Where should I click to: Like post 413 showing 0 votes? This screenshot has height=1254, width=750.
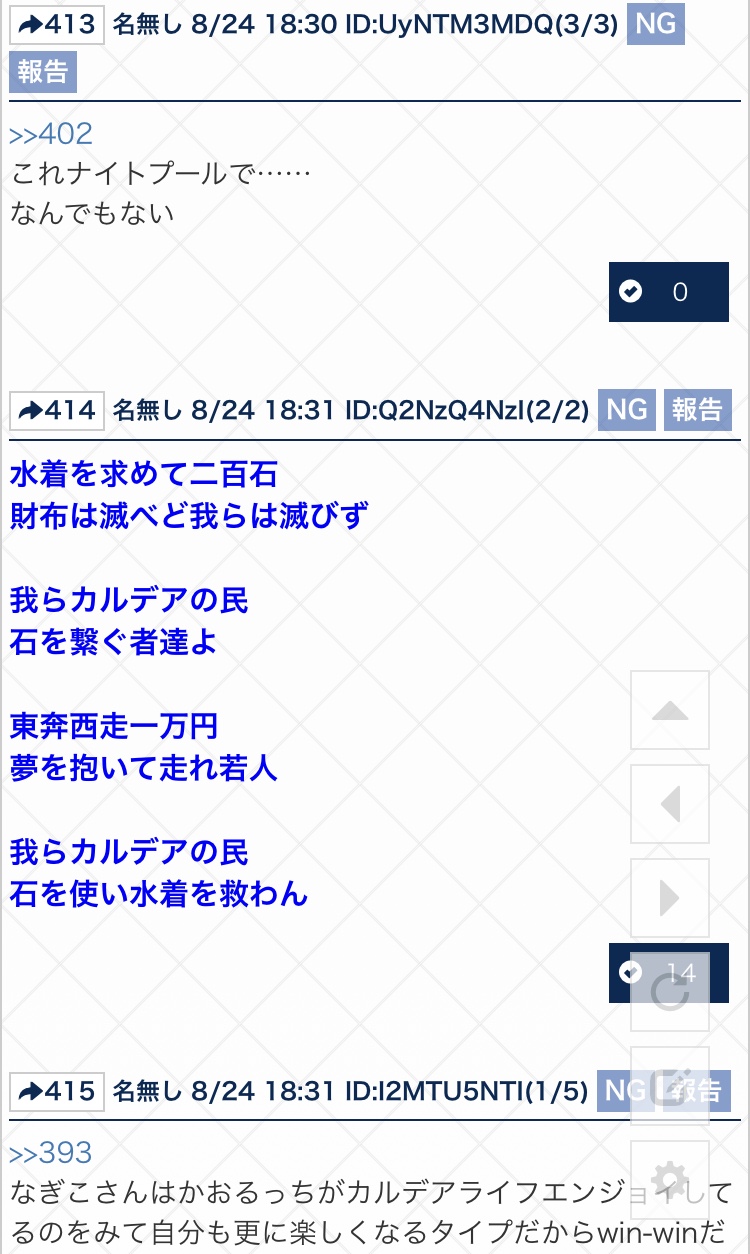coord(668,292)
